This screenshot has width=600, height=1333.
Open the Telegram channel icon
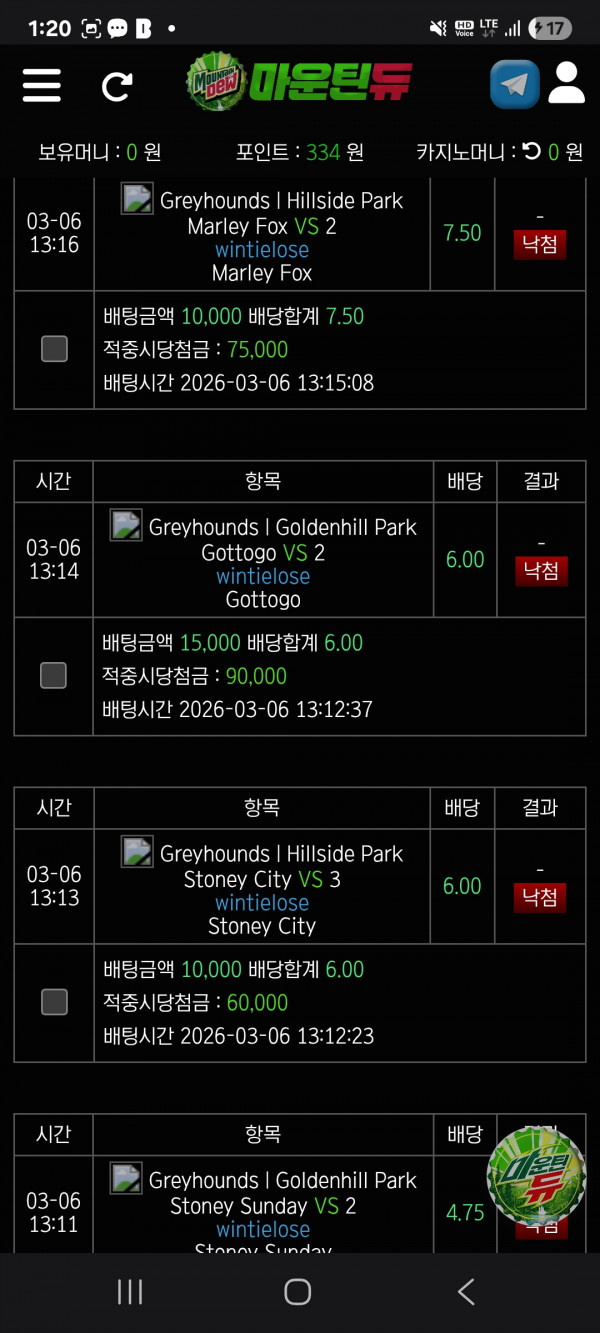tap(514, 85)
